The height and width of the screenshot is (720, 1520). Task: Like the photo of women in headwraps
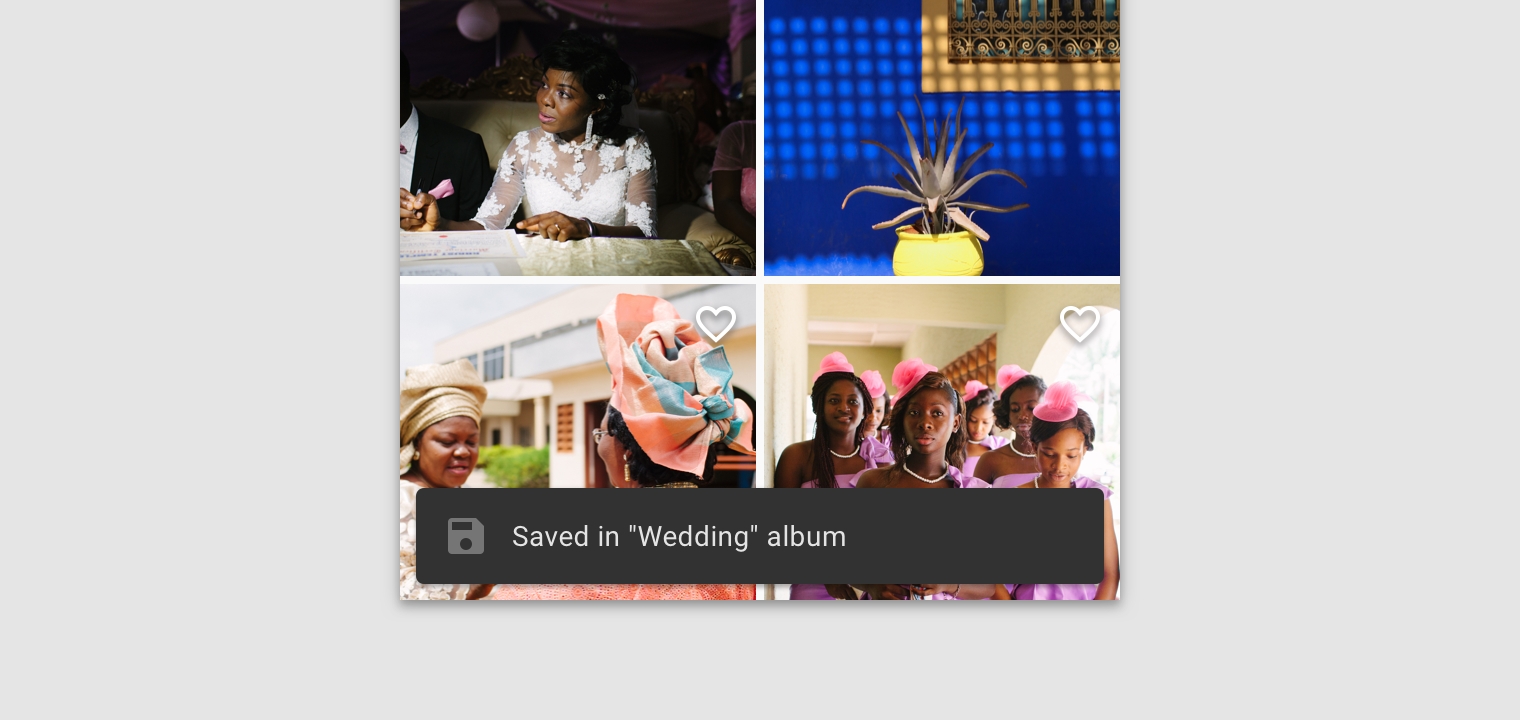tap(716, 324)
